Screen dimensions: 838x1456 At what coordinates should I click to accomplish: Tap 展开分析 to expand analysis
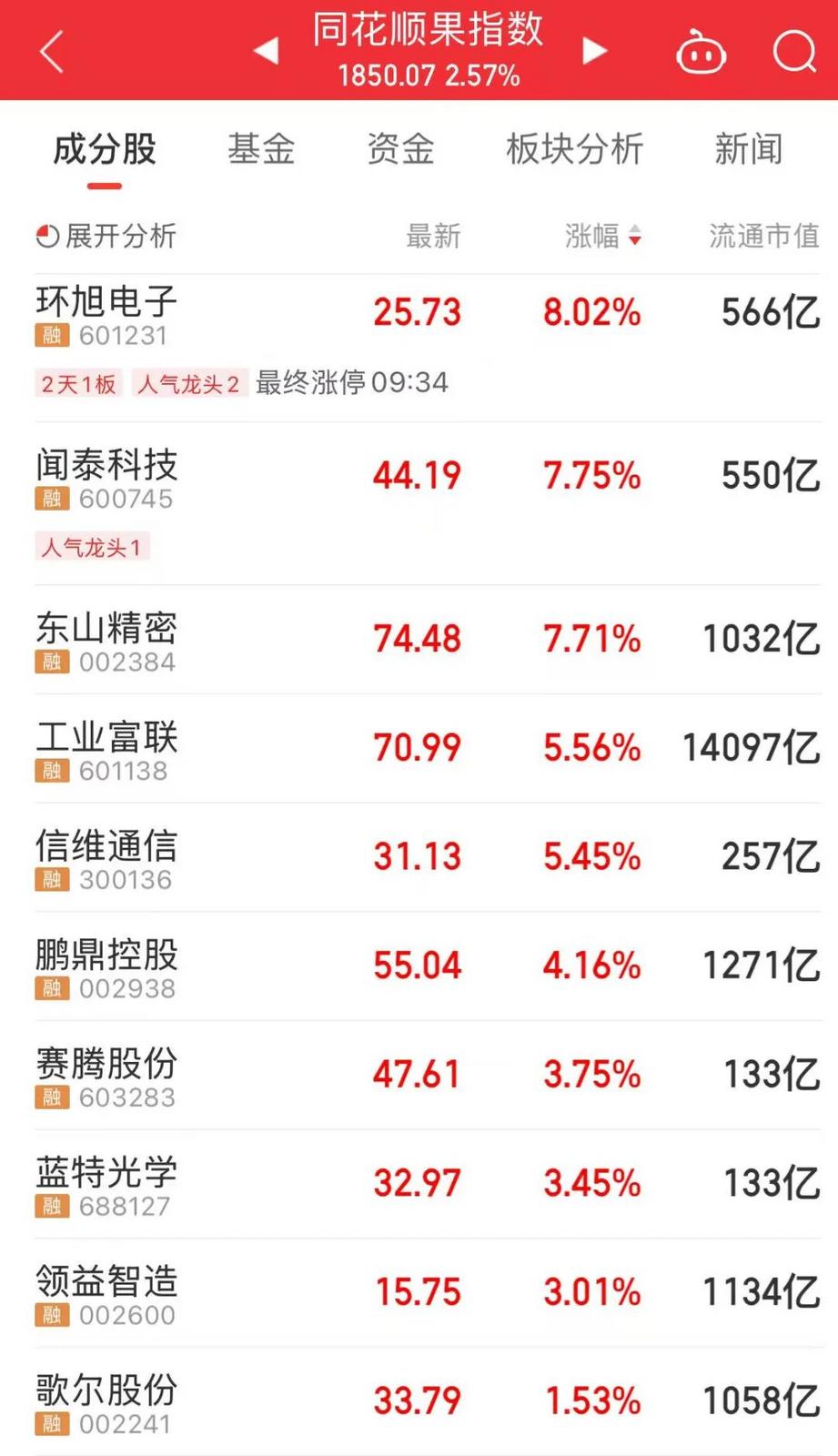coord(106,237)
